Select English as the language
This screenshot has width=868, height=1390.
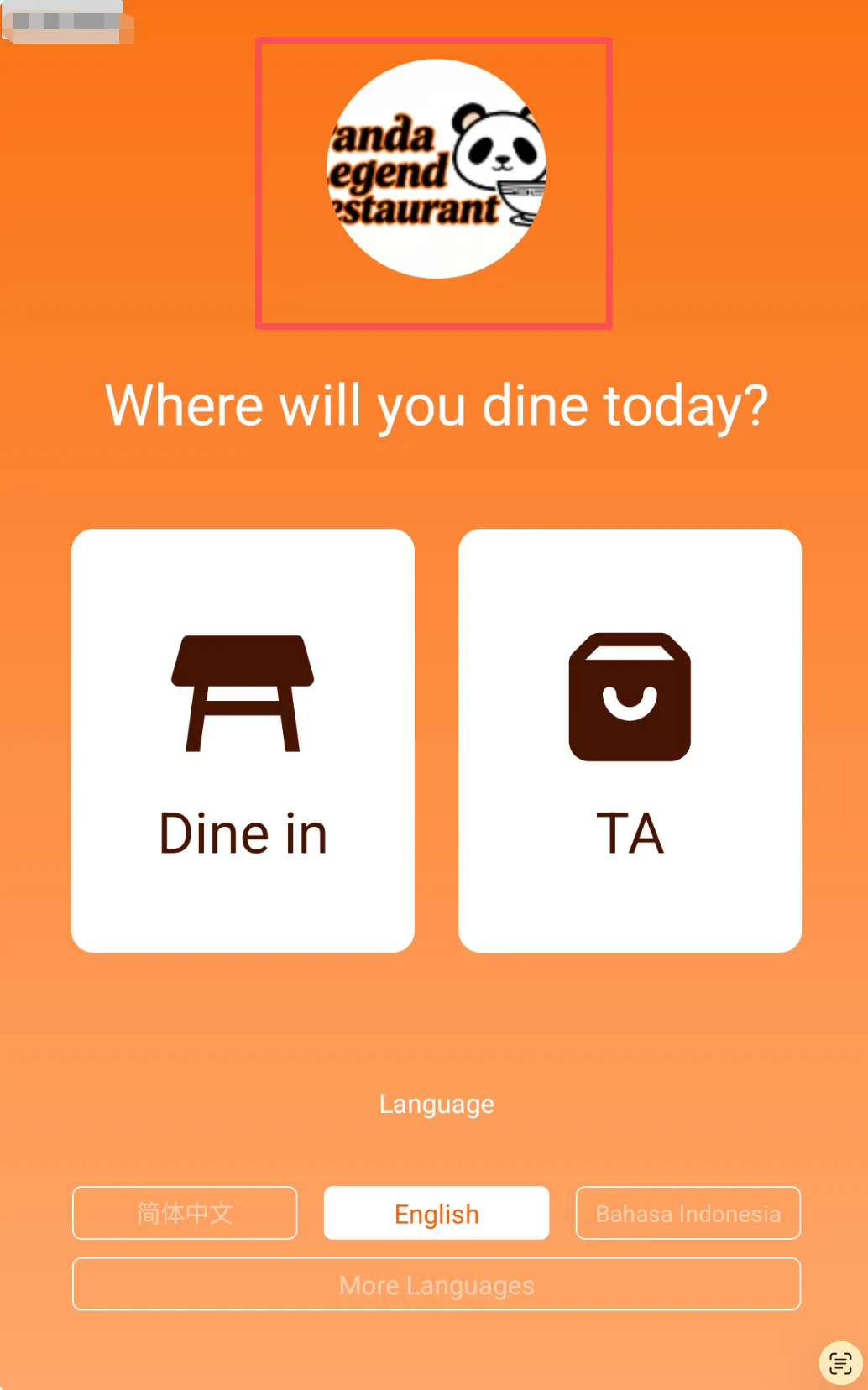(437, 1213)
